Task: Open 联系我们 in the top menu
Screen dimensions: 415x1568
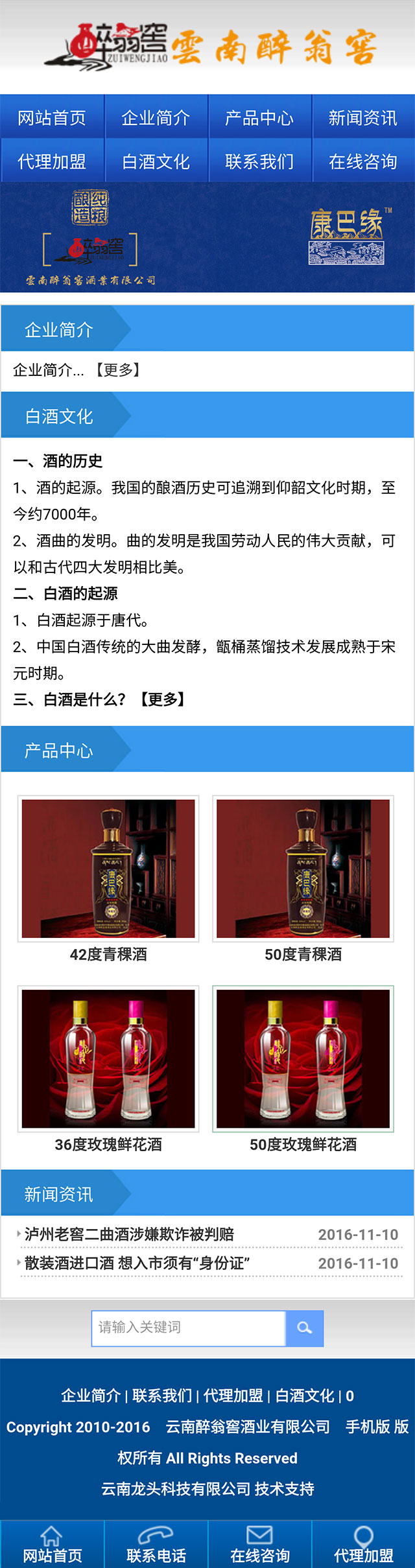Action: coord(259,161)
